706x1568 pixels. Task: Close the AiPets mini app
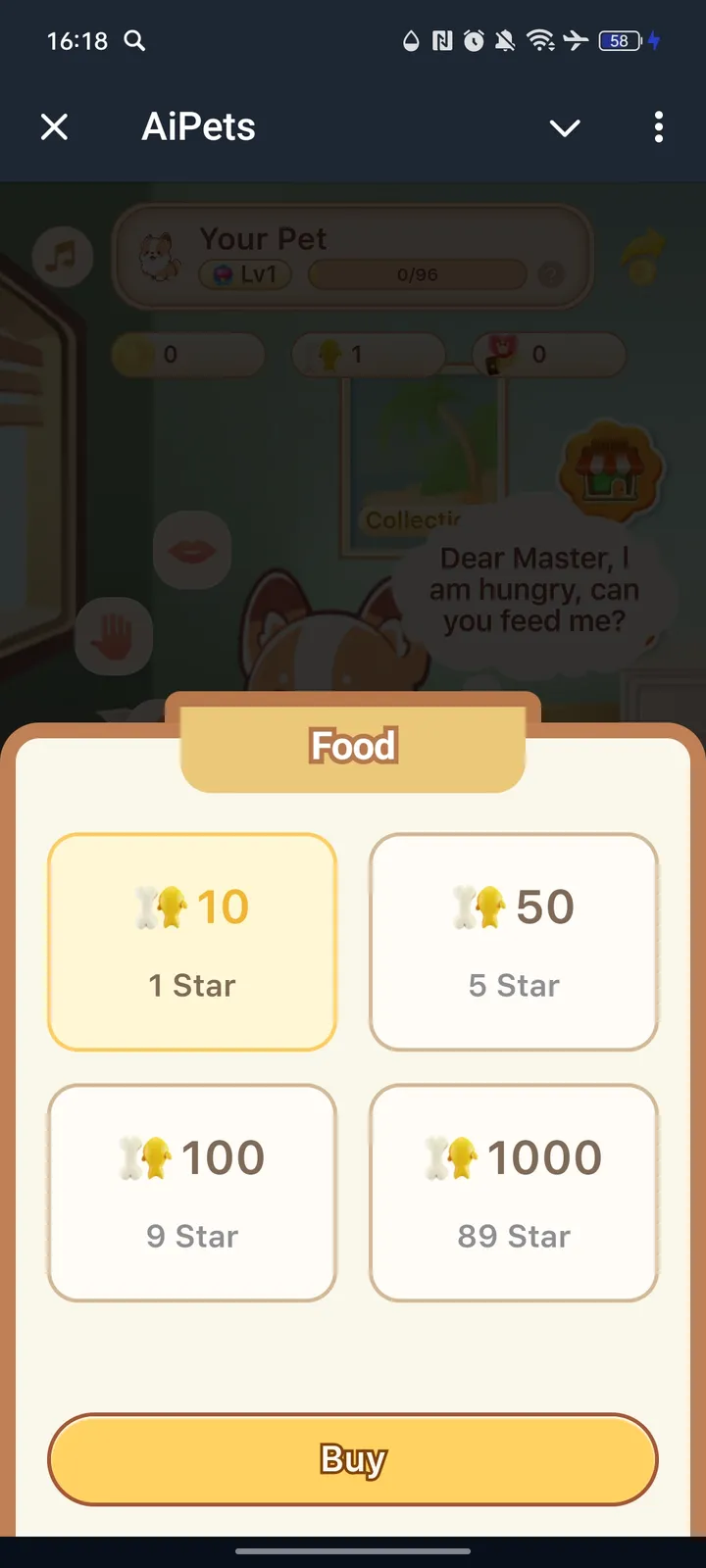pos(55,126)
